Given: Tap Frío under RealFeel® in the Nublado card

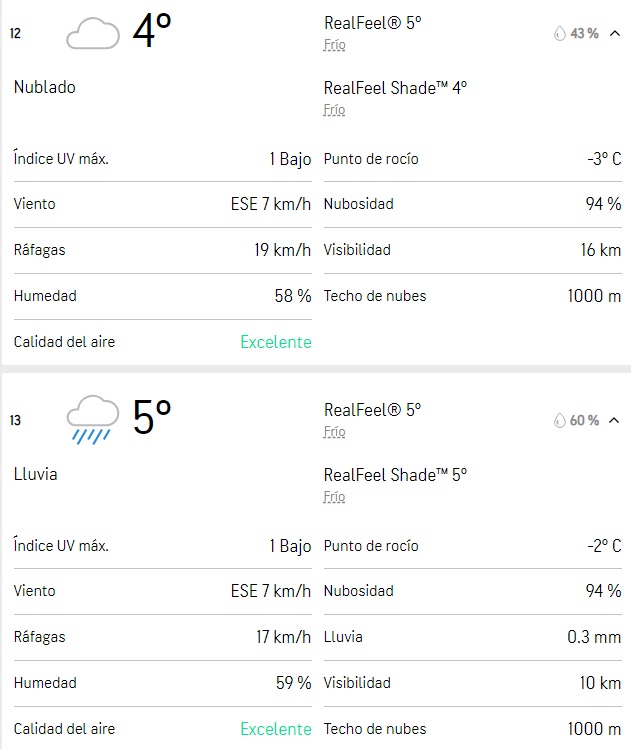Looking at the screenshot, I should [x=334, y=45].
